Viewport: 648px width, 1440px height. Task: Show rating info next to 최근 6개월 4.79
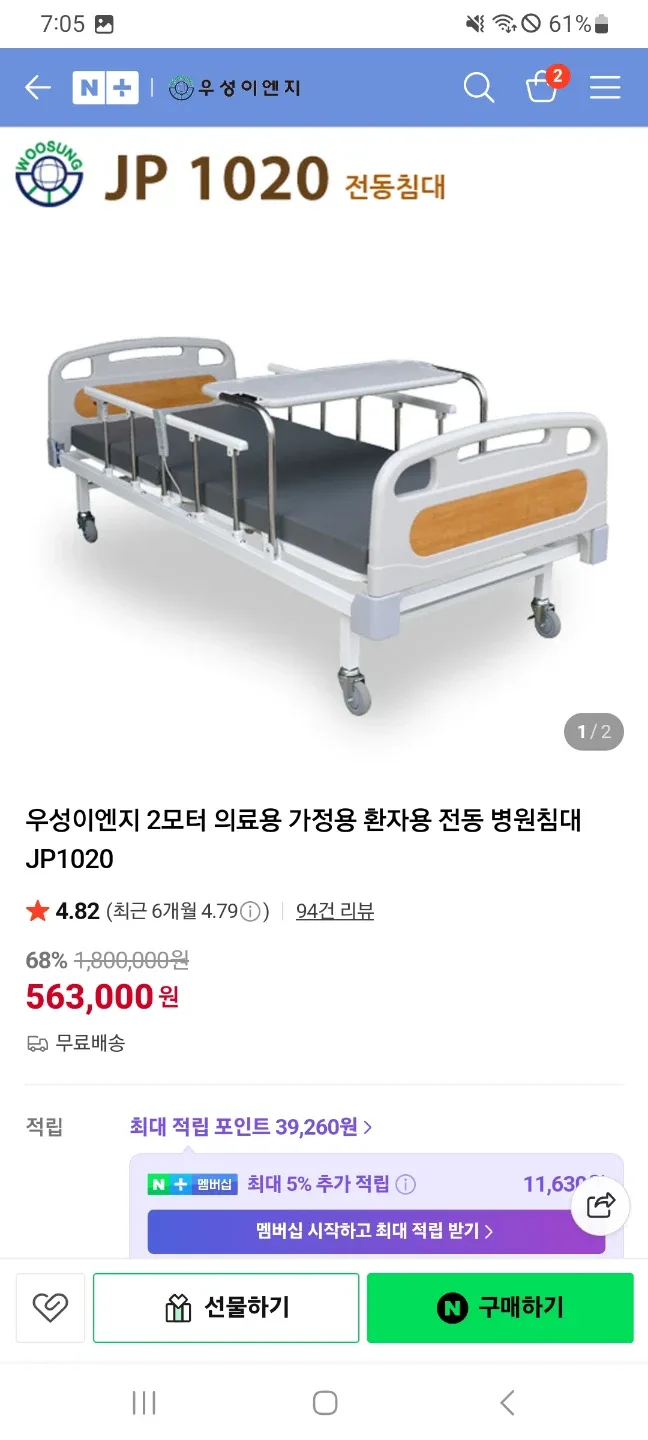[x=251, y=912]
